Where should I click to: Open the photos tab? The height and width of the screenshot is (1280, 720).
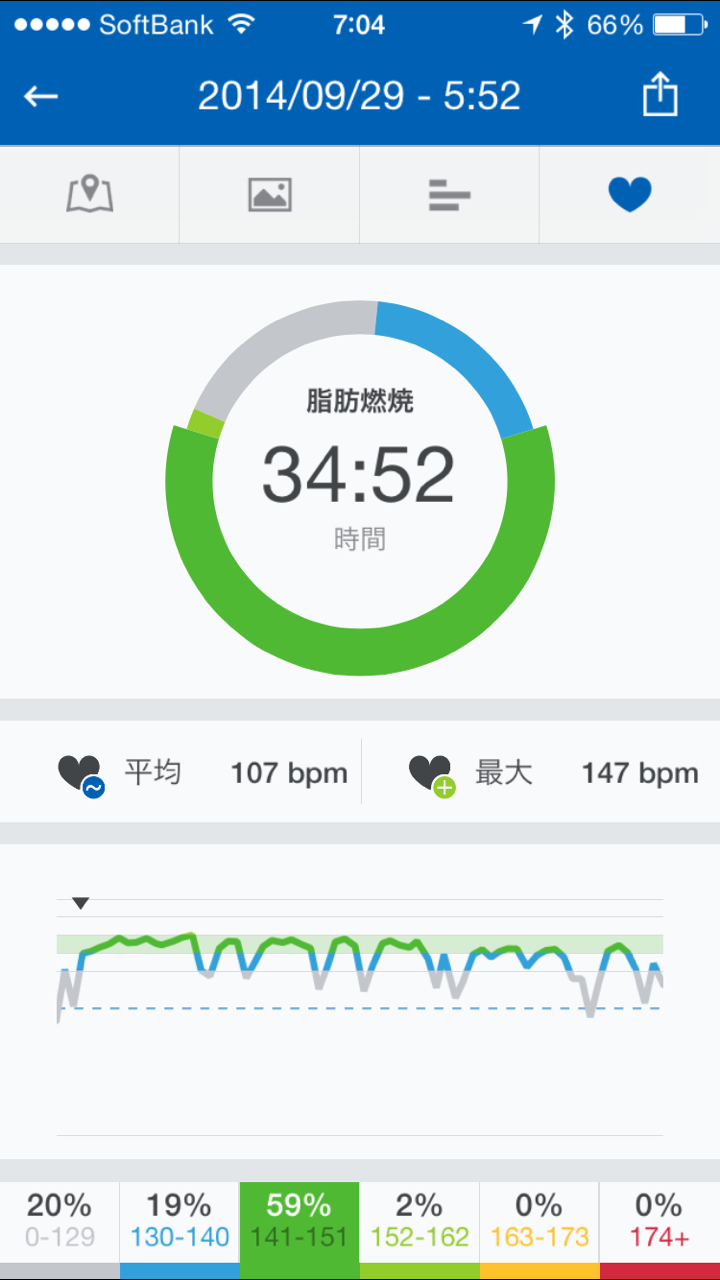[269, 195]
